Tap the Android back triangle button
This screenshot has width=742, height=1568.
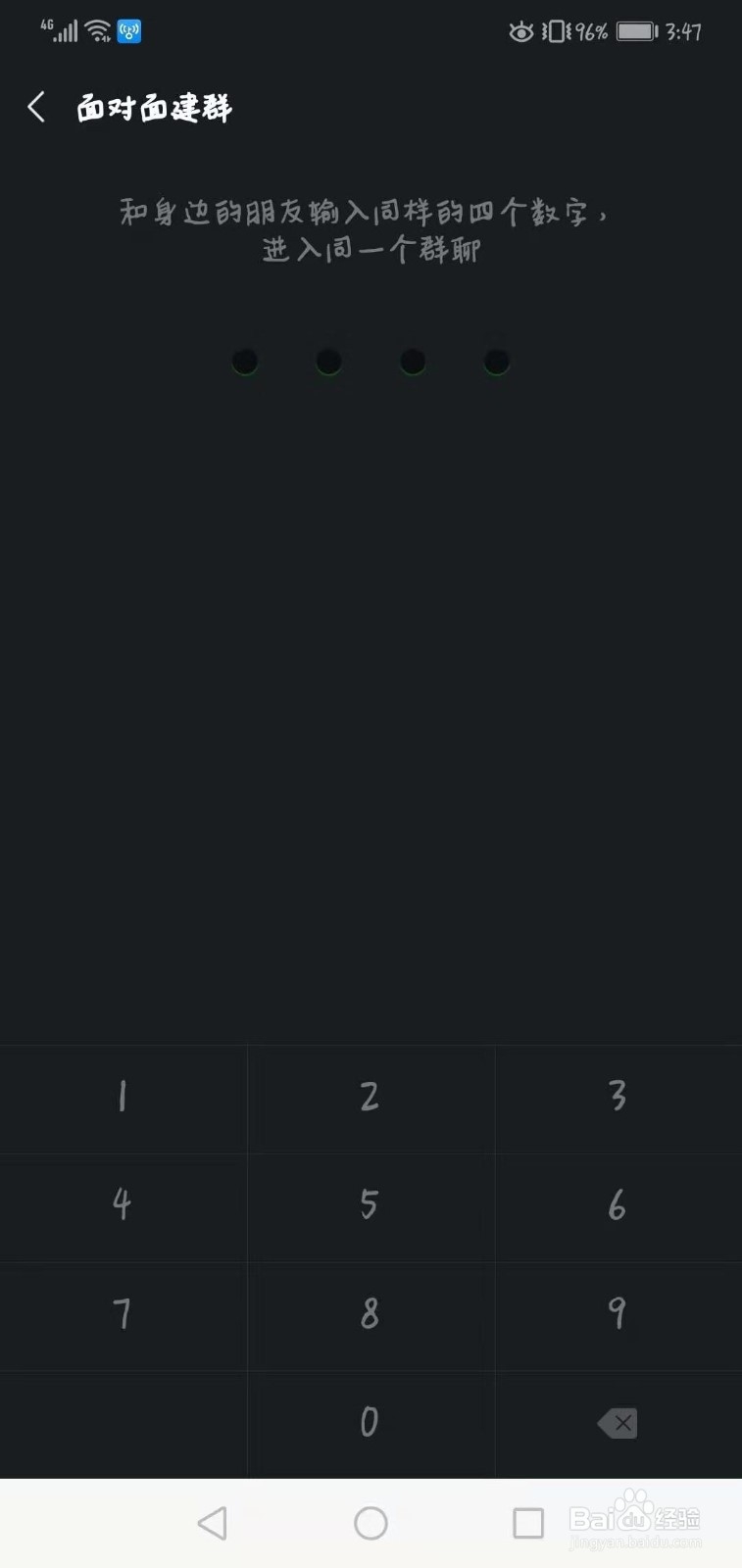pos(214,1524)
